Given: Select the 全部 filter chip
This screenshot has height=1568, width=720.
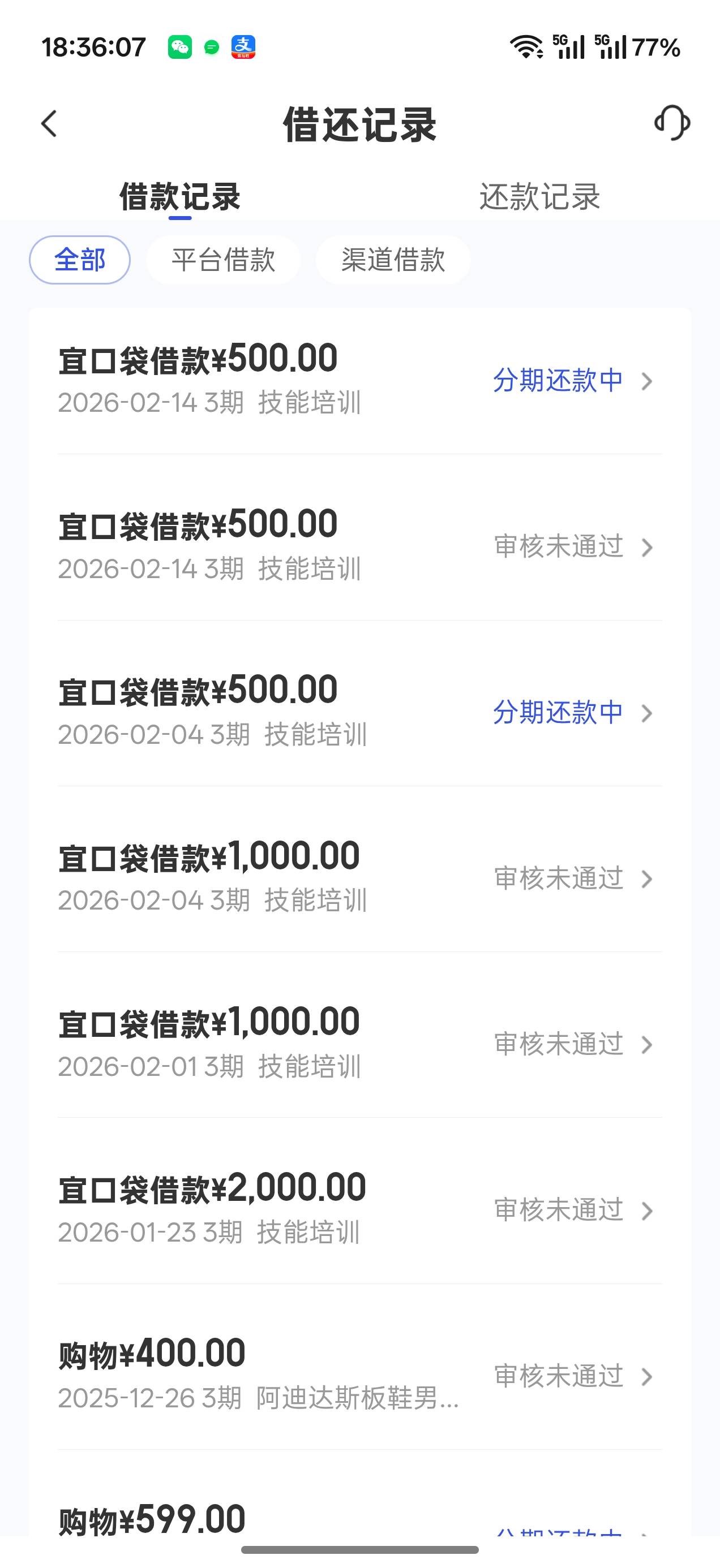Looking at the screenshot, I should tap(80, 260).
